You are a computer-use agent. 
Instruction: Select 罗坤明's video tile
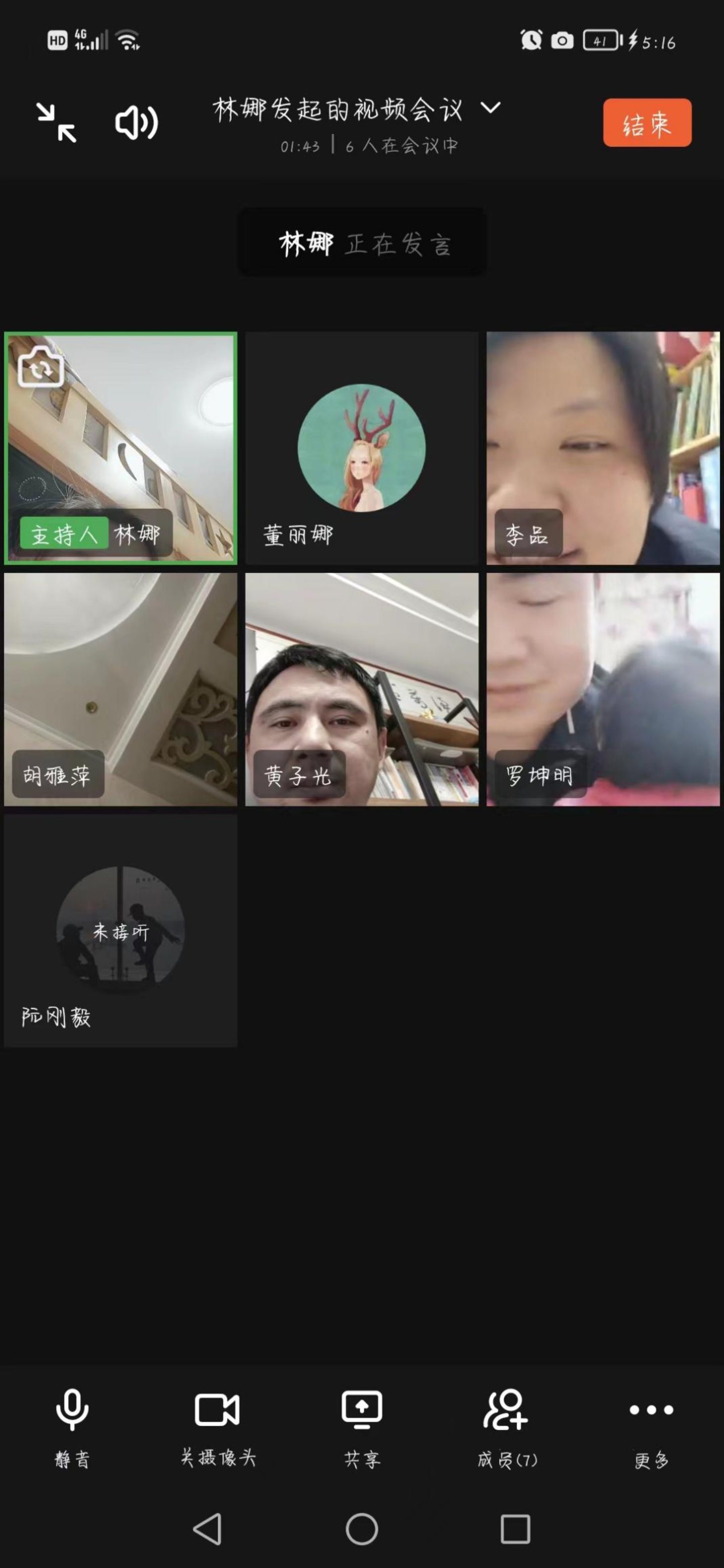coord(603,689)
